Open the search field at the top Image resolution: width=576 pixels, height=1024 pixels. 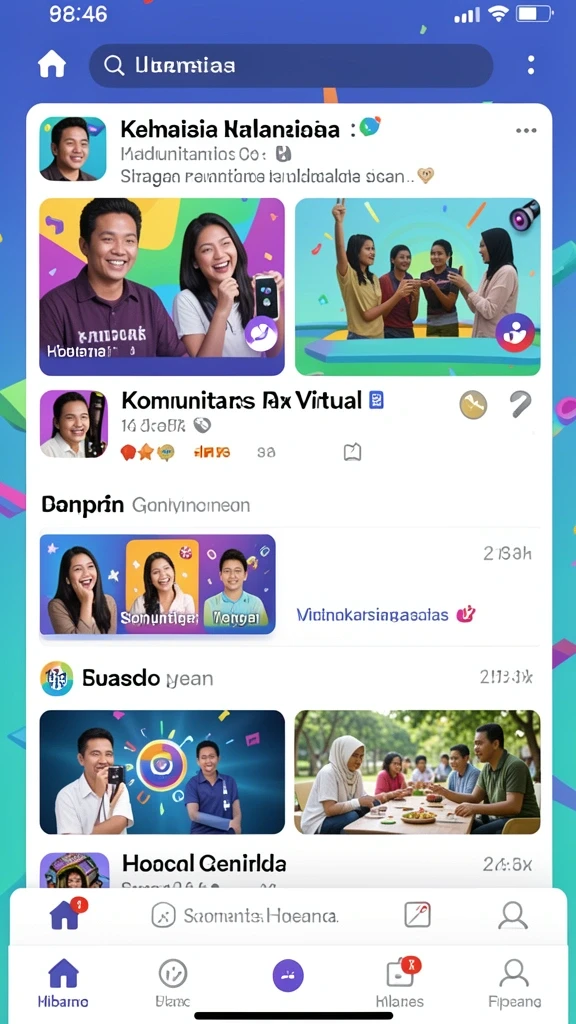point(291,65)
